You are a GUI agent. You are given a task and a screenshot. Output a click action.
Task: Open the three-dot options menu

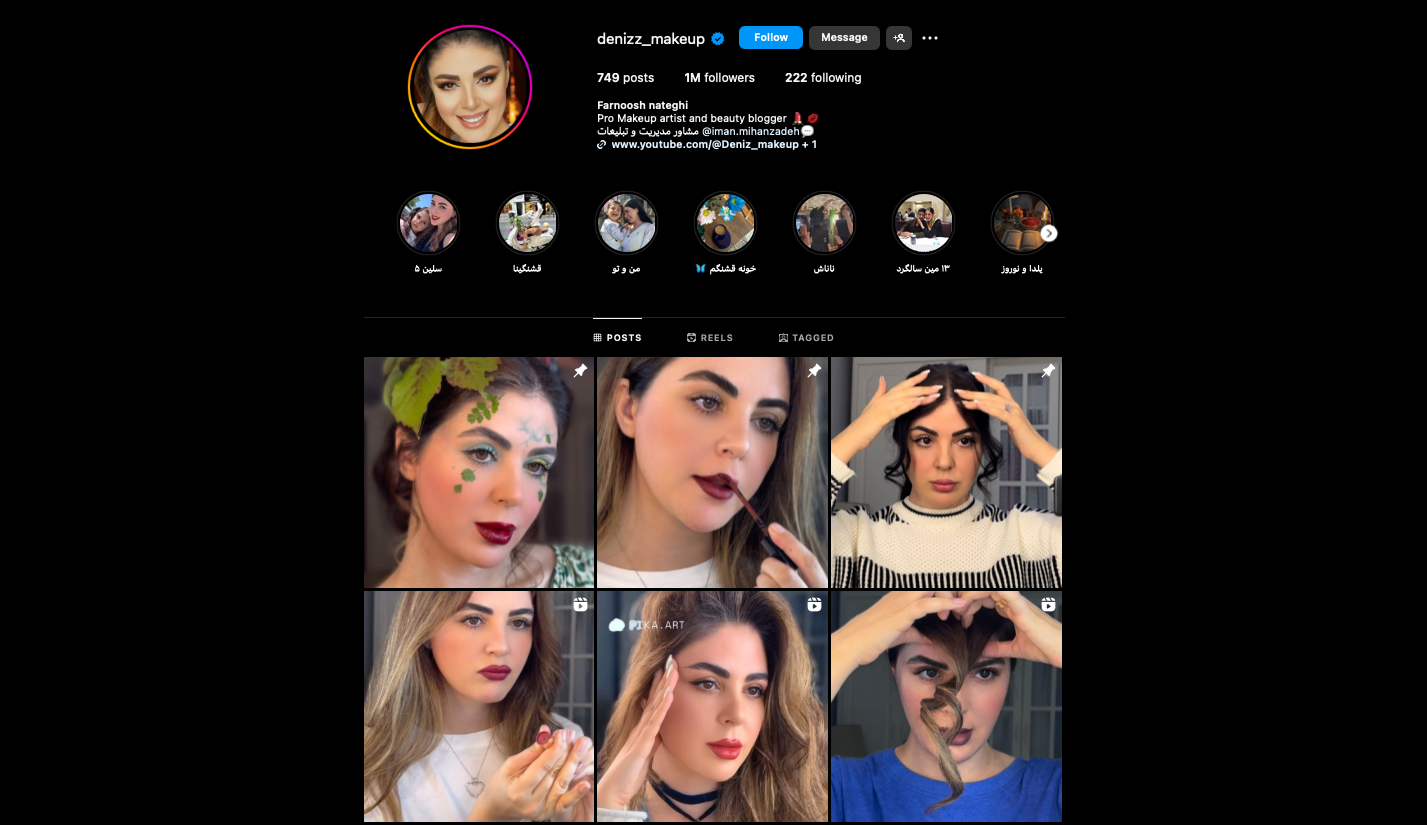[x=930, y=38]
